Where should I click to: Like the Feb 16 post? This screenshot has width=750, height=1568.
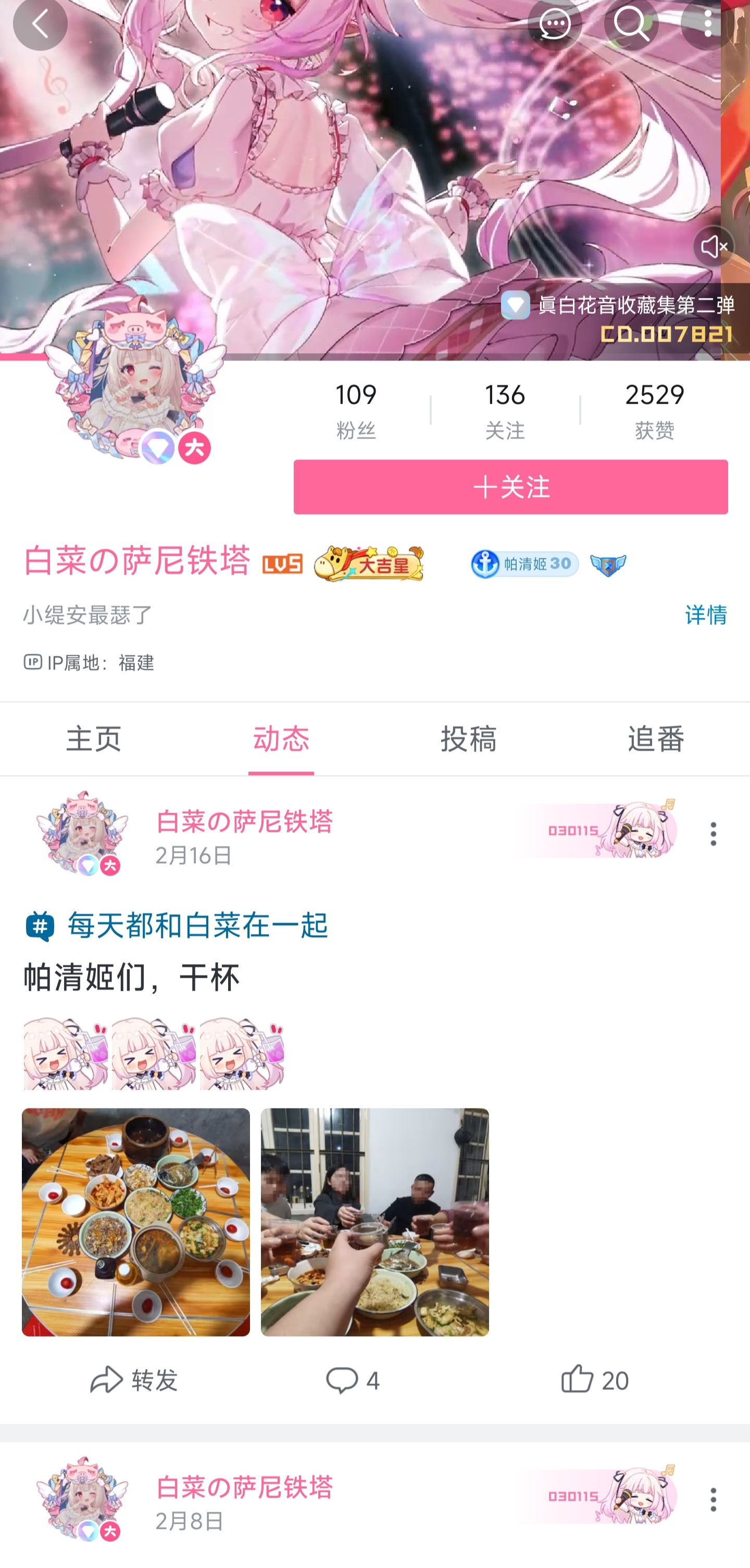pos(595,1380)
